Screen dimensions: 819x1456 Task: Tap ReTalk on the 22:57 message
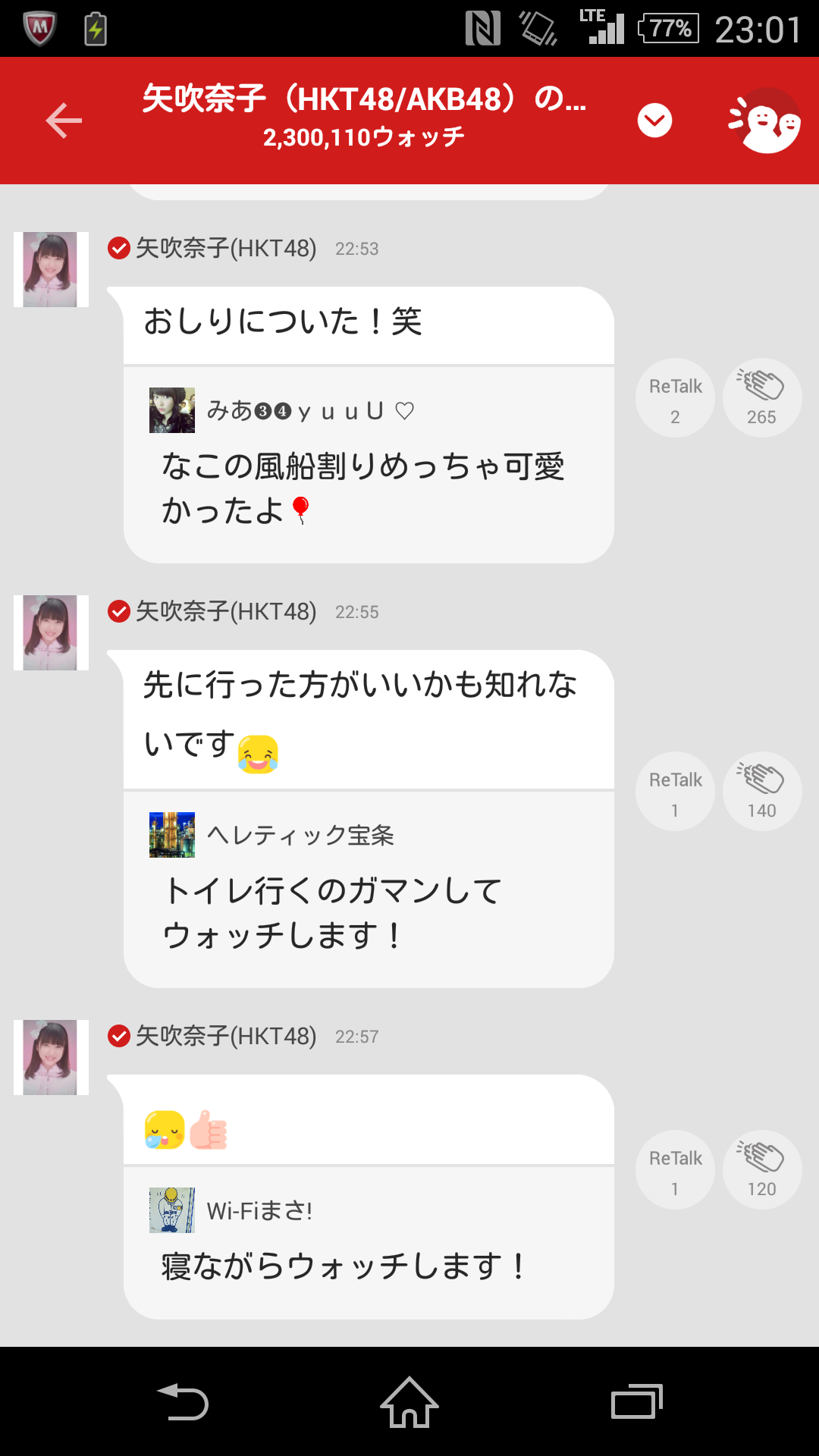click(x=675, y=1170)
